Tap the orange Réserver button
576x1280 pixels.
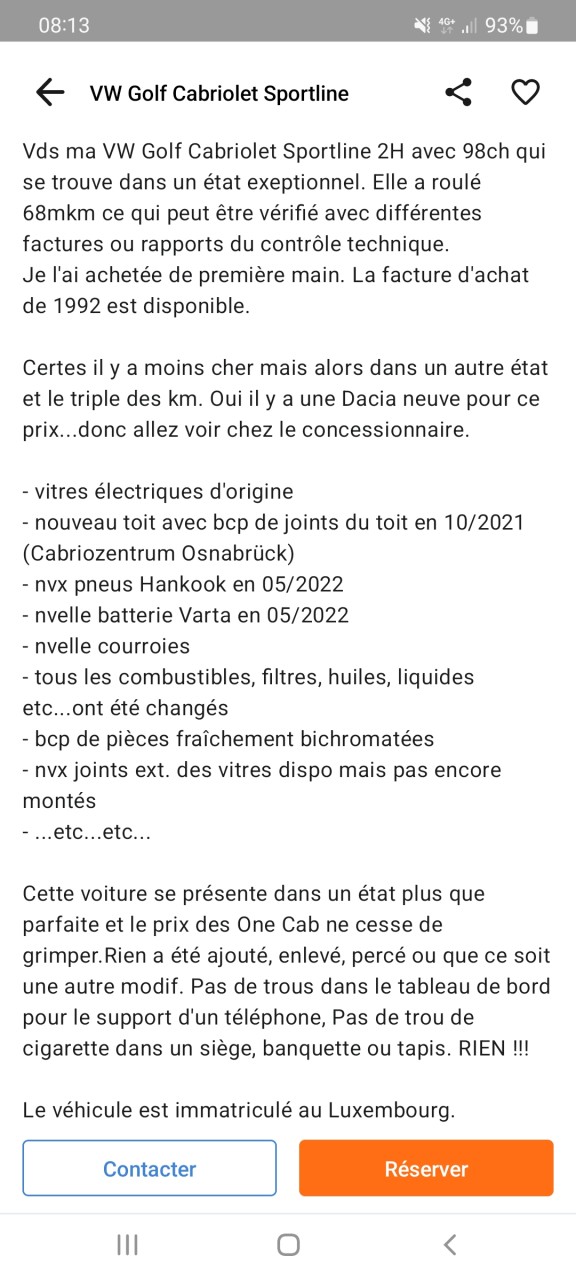[426, 1168]
